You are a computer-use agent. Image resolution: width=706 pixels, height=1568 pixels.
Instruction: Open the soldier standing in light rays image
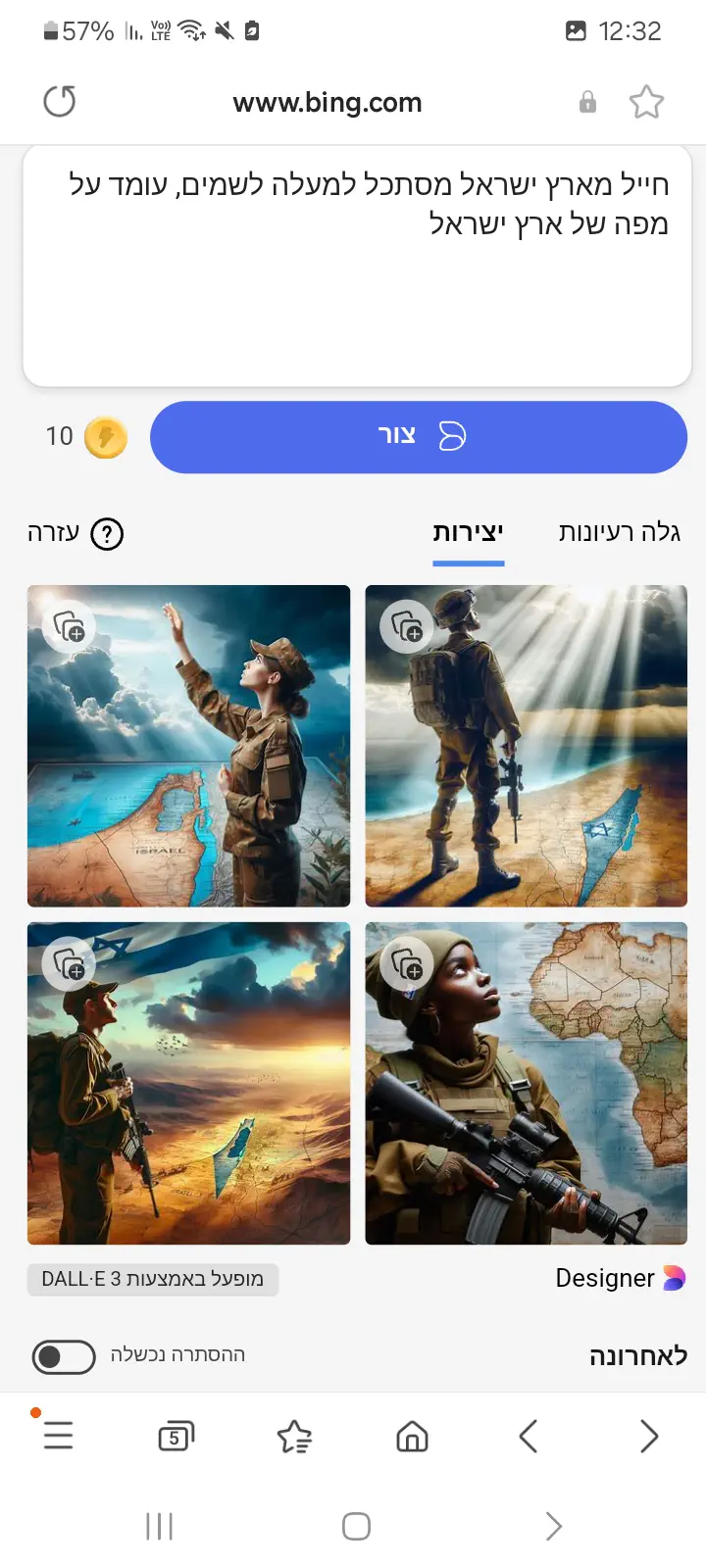click(x=527, y=764)
